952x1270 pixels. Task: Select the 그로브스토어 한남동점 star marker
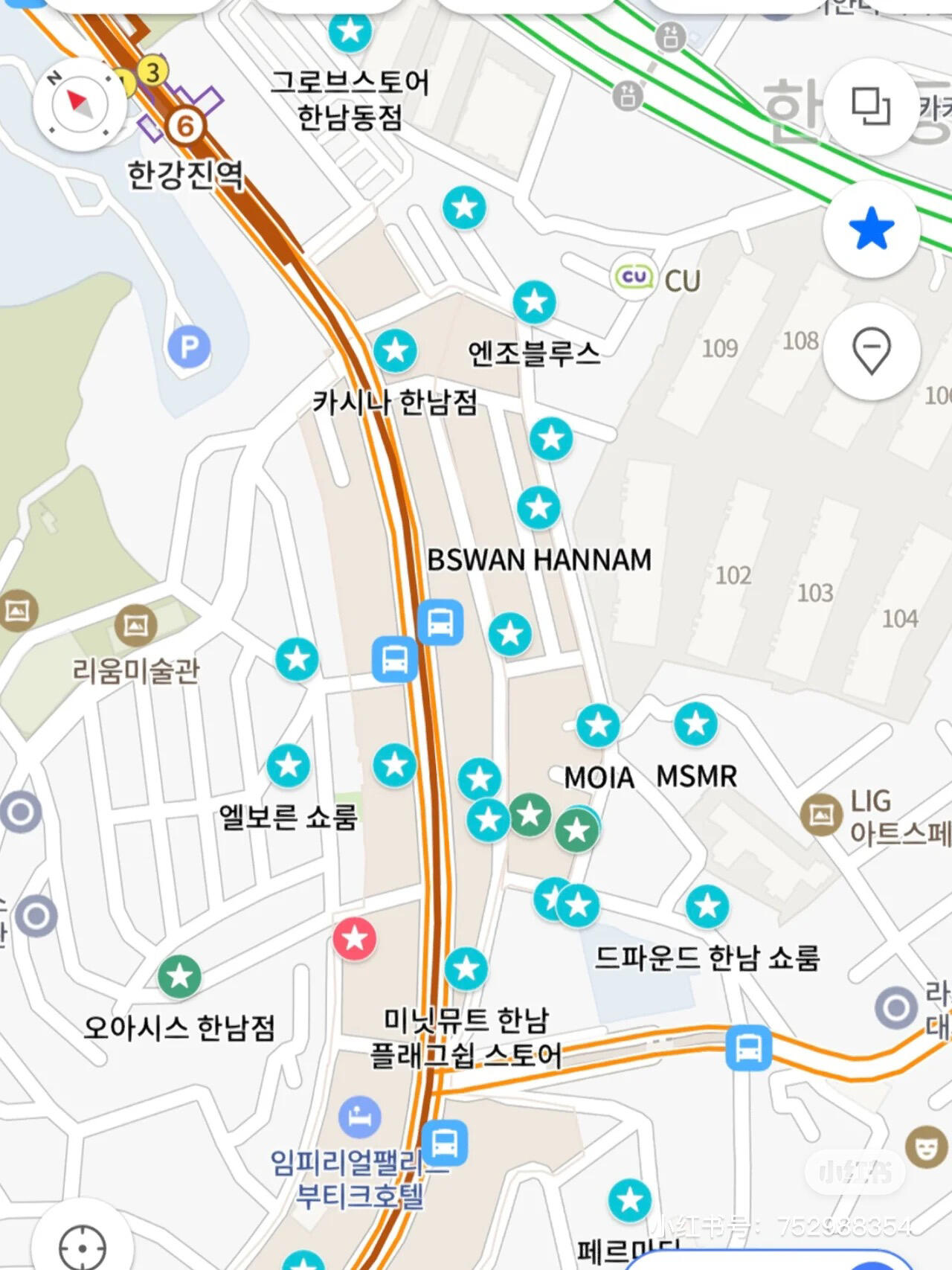pos(350,31)
